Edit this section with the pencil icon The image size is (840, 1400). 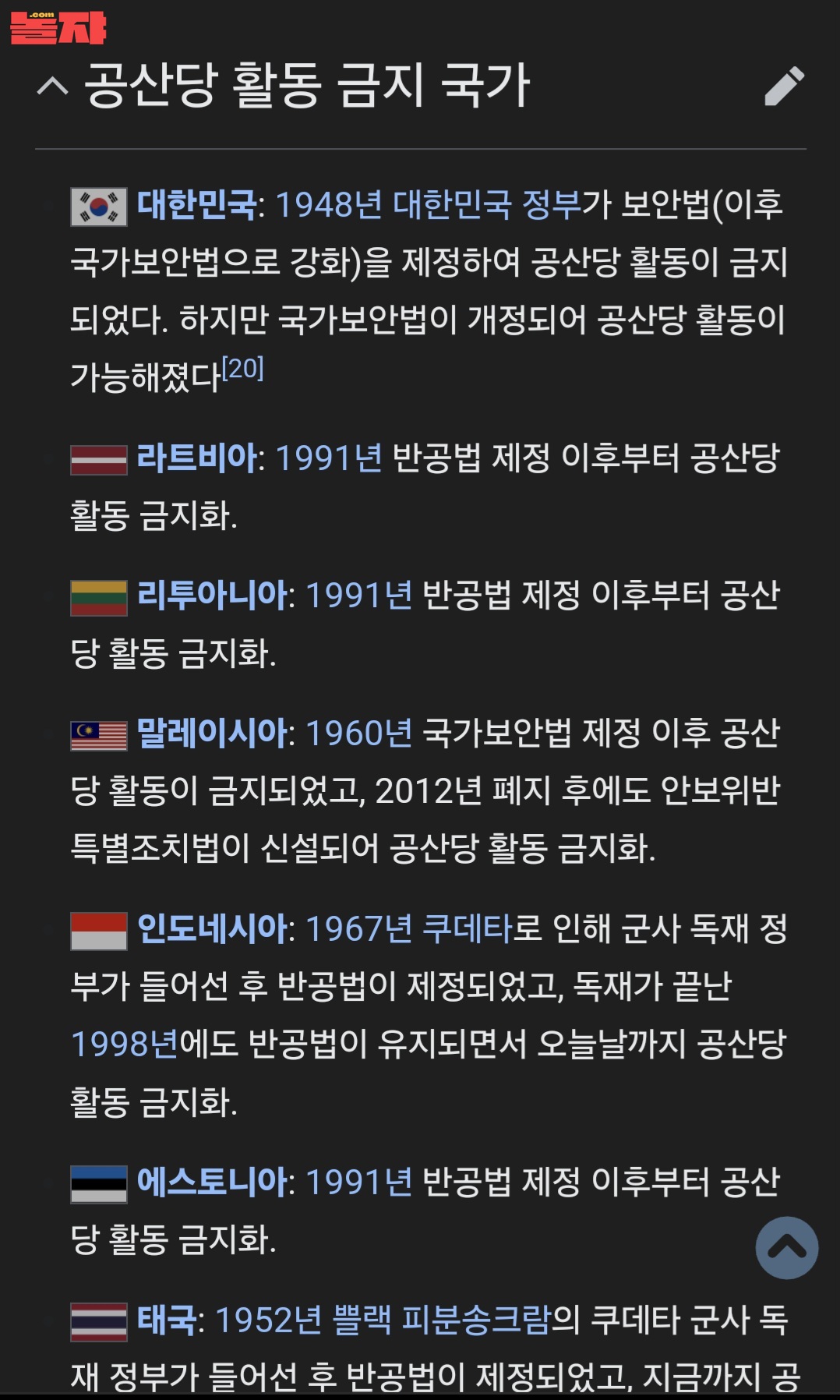coord(784,86)
